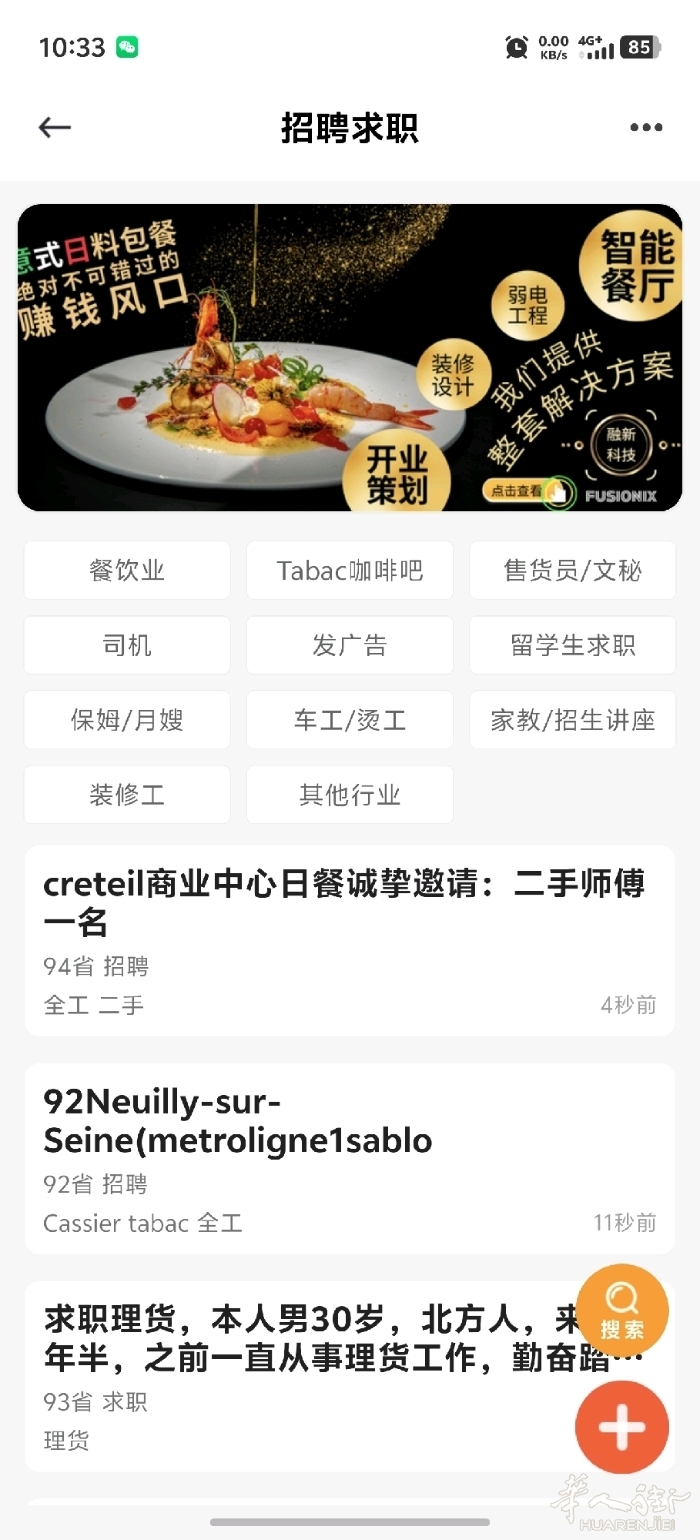Select the 司机 job category

tap(127, 645)
